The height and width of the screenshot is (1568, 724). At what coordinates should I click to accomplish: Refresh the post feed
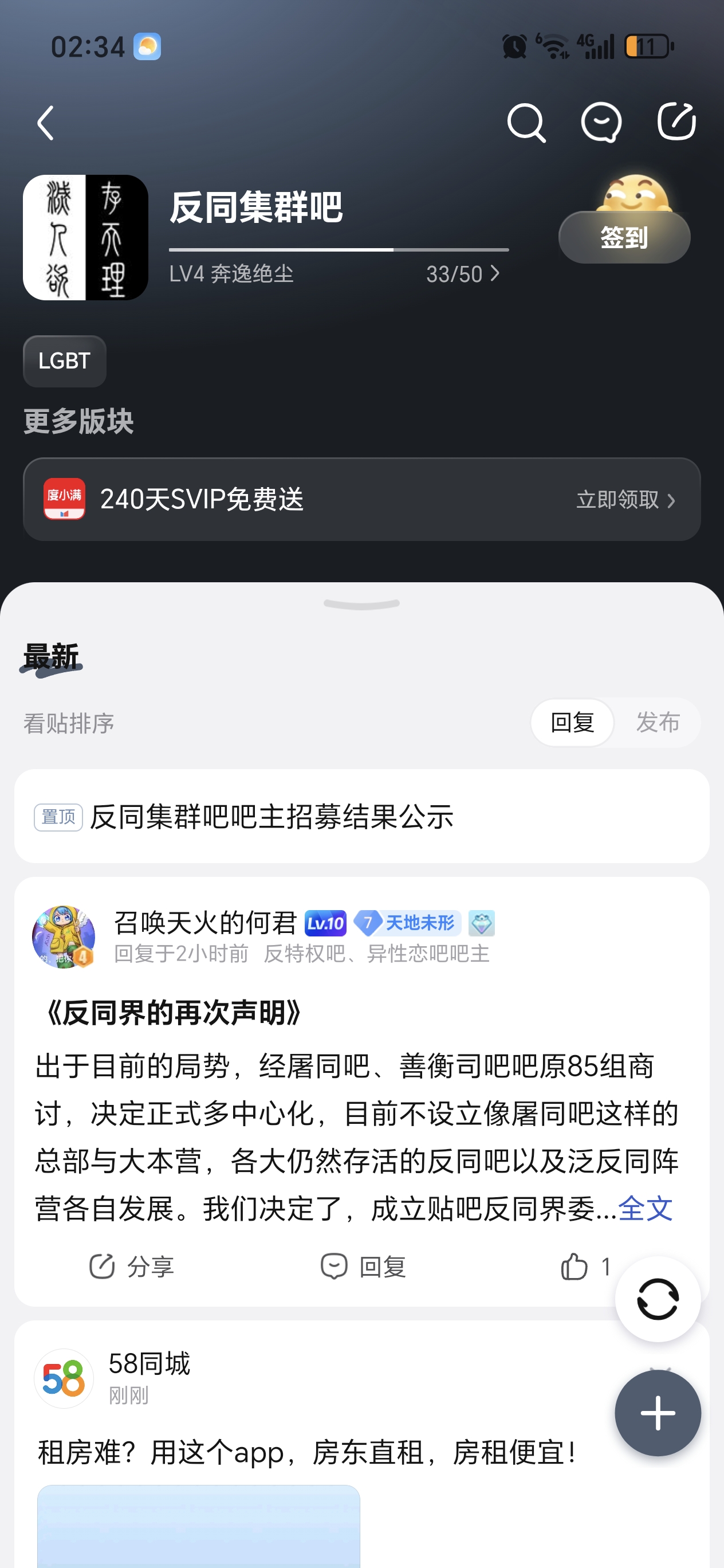[x=657, y=1299]
